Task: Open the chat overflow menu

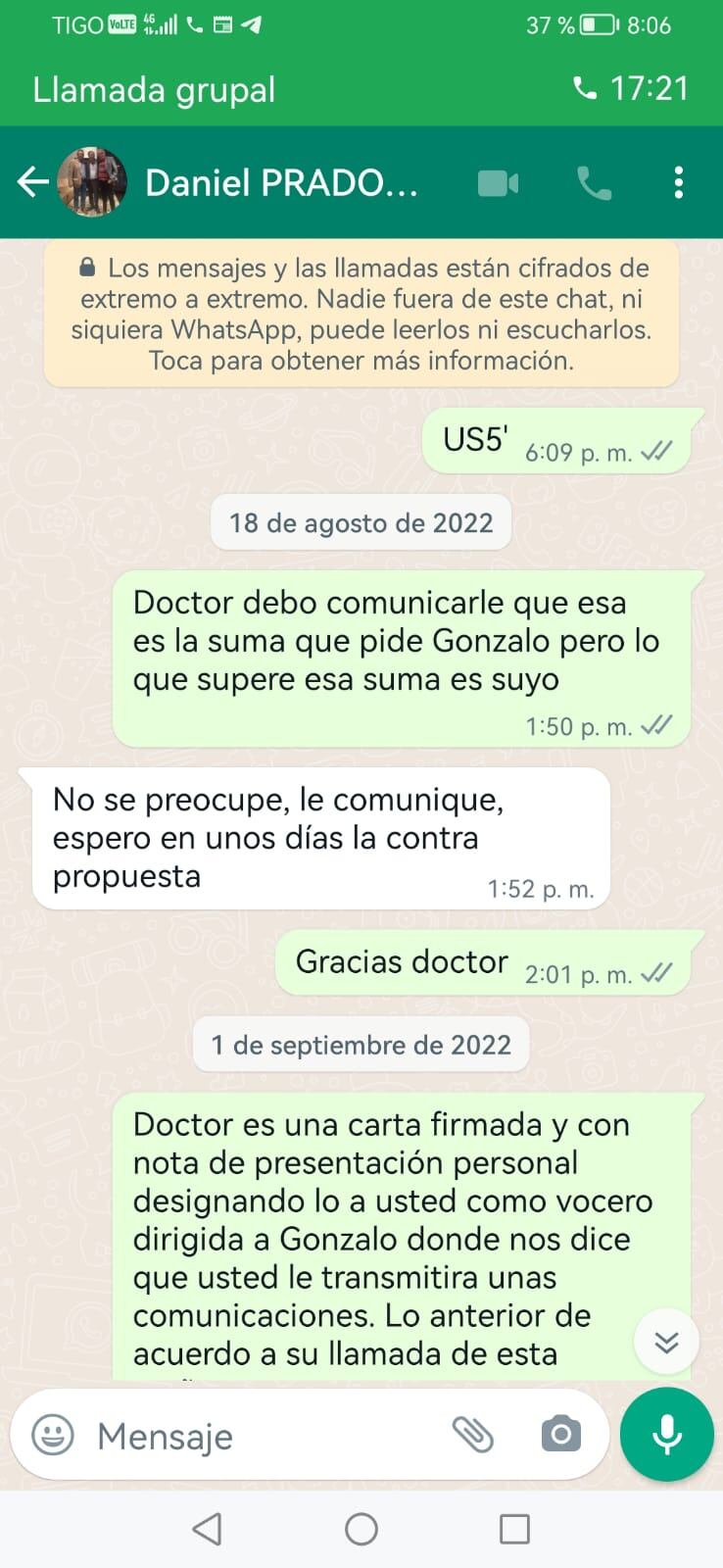Action: coord(678,183)
